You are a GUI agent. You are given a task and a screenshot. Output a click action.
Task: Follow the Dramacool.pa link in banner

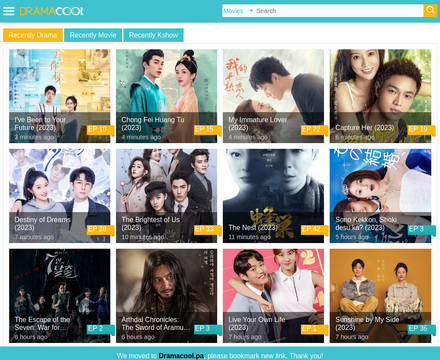coord(181,356)
